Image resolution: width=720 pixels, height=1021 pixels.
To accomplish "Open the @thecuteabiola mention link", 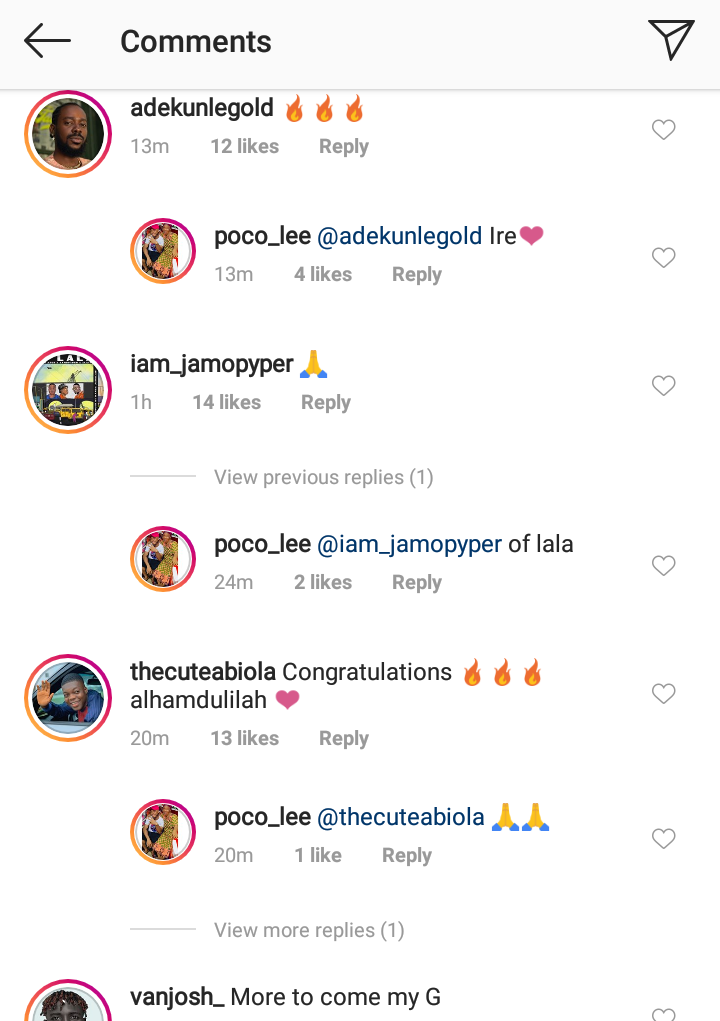I will [400, 817].
